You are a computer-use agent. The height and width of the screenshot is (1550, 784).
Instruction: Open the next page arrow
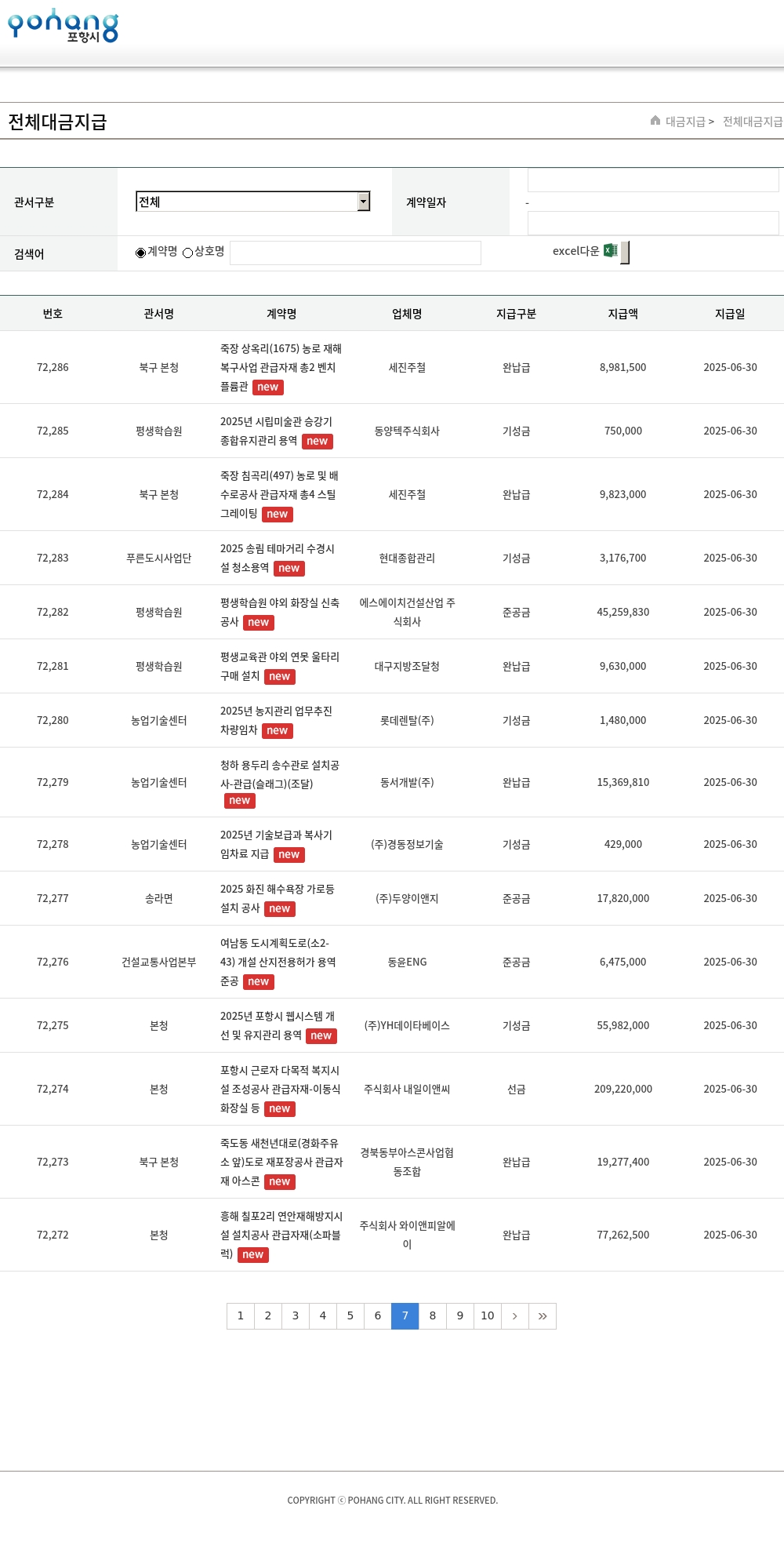515,1316
